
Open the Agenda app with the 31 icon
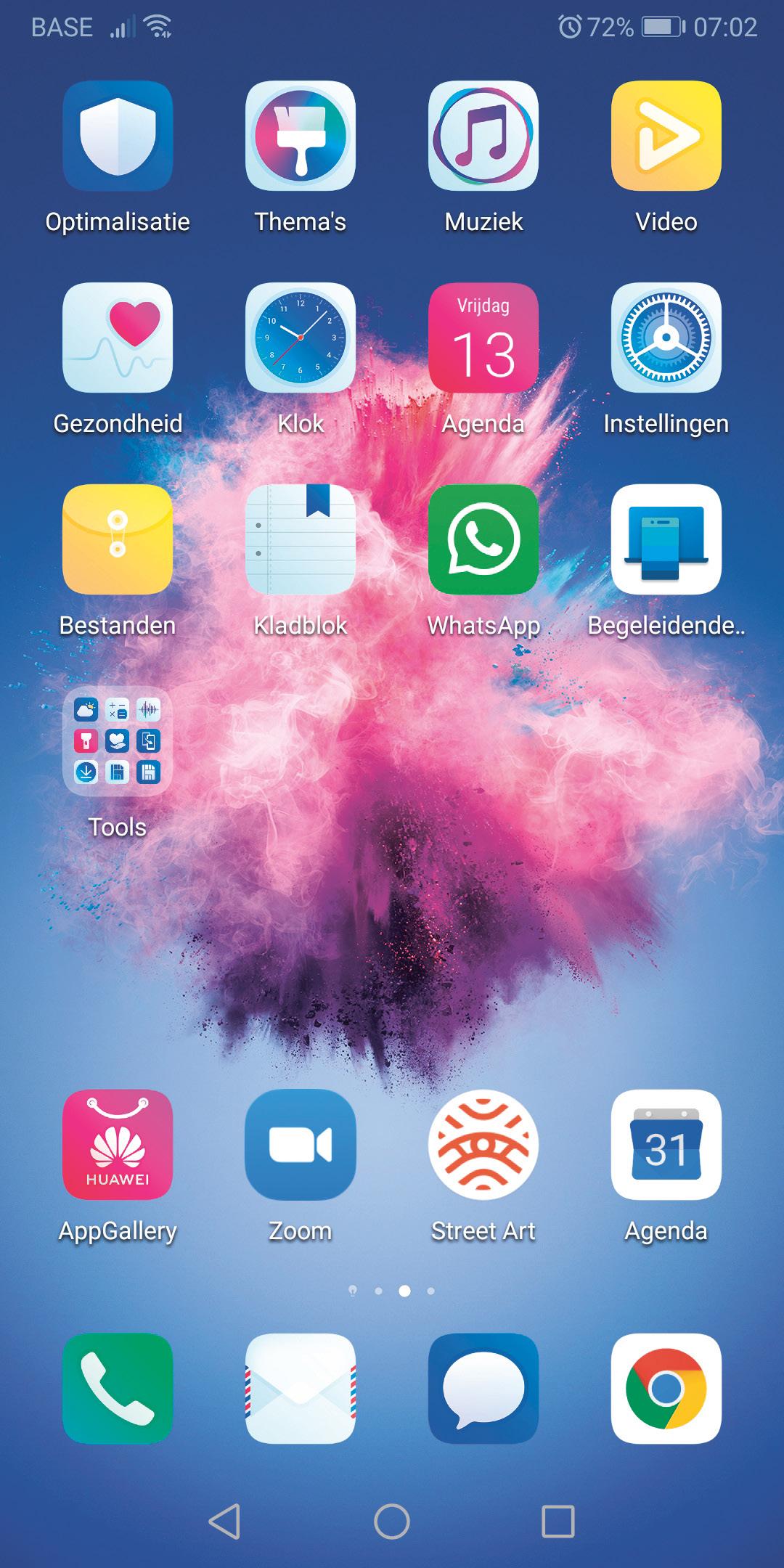[666, 1145]
